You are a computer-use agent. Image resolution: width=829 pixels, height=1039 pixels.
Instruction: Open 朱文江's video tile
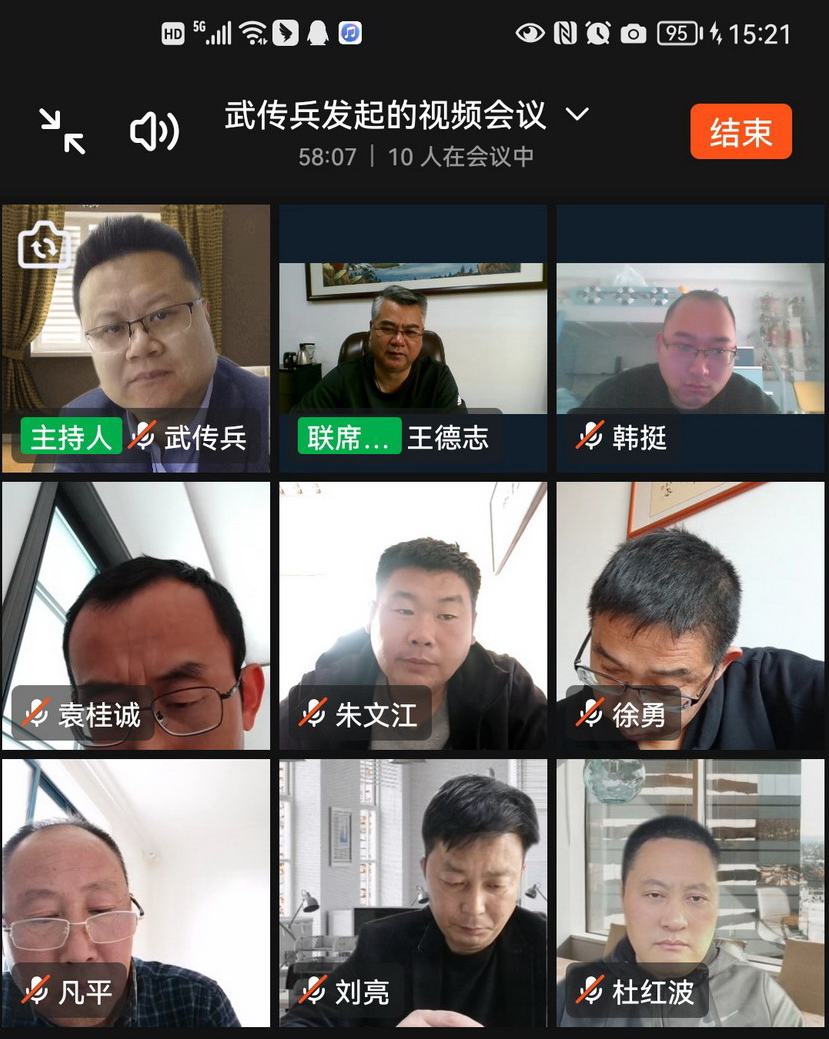[413, 616]
